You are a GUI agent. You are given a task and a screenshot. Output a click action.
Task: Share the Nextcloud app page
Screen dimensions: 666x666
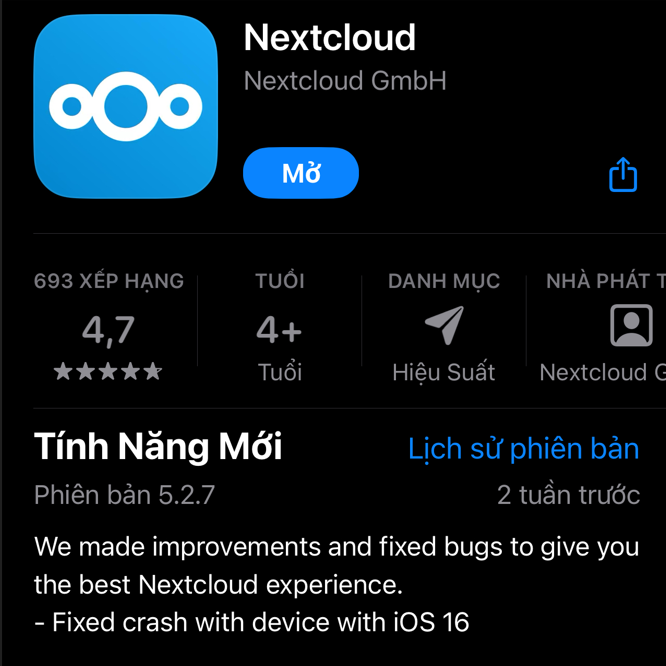point(622,174)
